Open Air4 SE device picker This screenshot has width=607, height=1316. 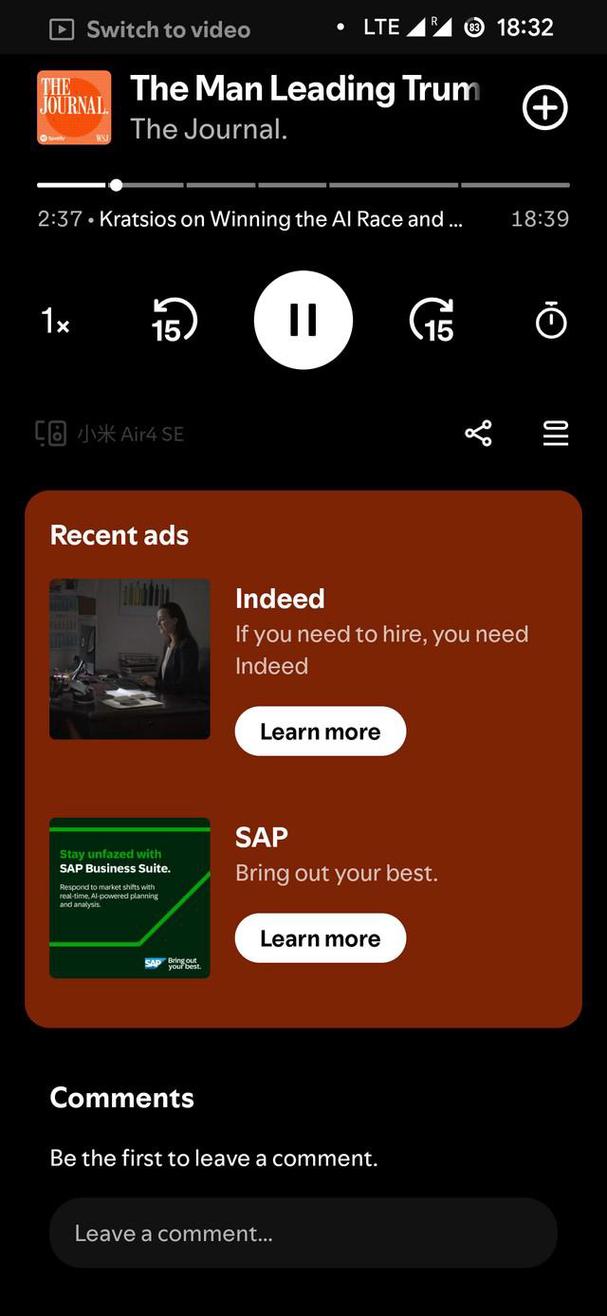click(x=110, y=434)
